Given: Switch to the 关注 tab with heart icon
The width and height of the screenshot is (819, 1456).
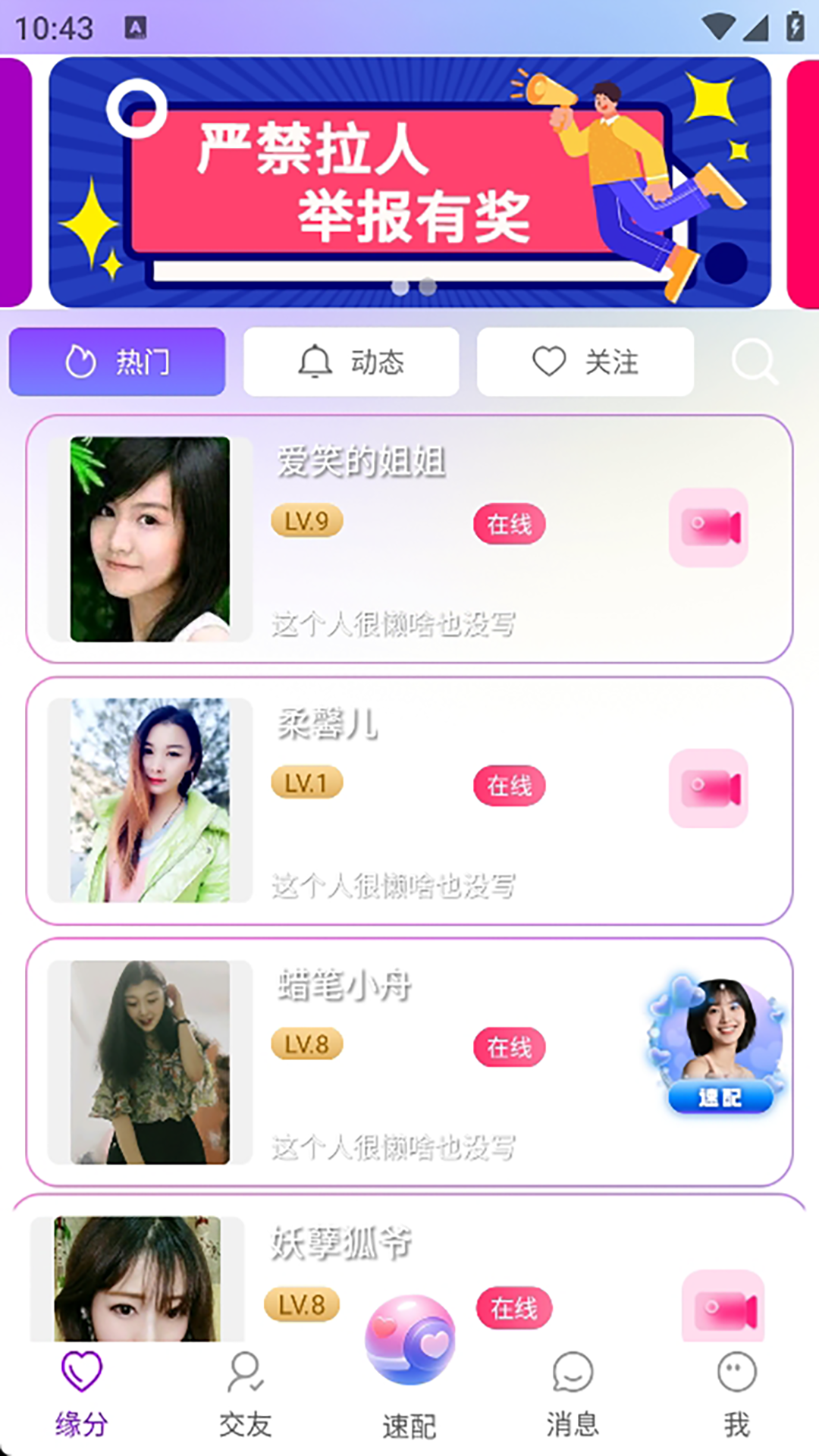Looking at the screenshot, I should click(585, 362).
